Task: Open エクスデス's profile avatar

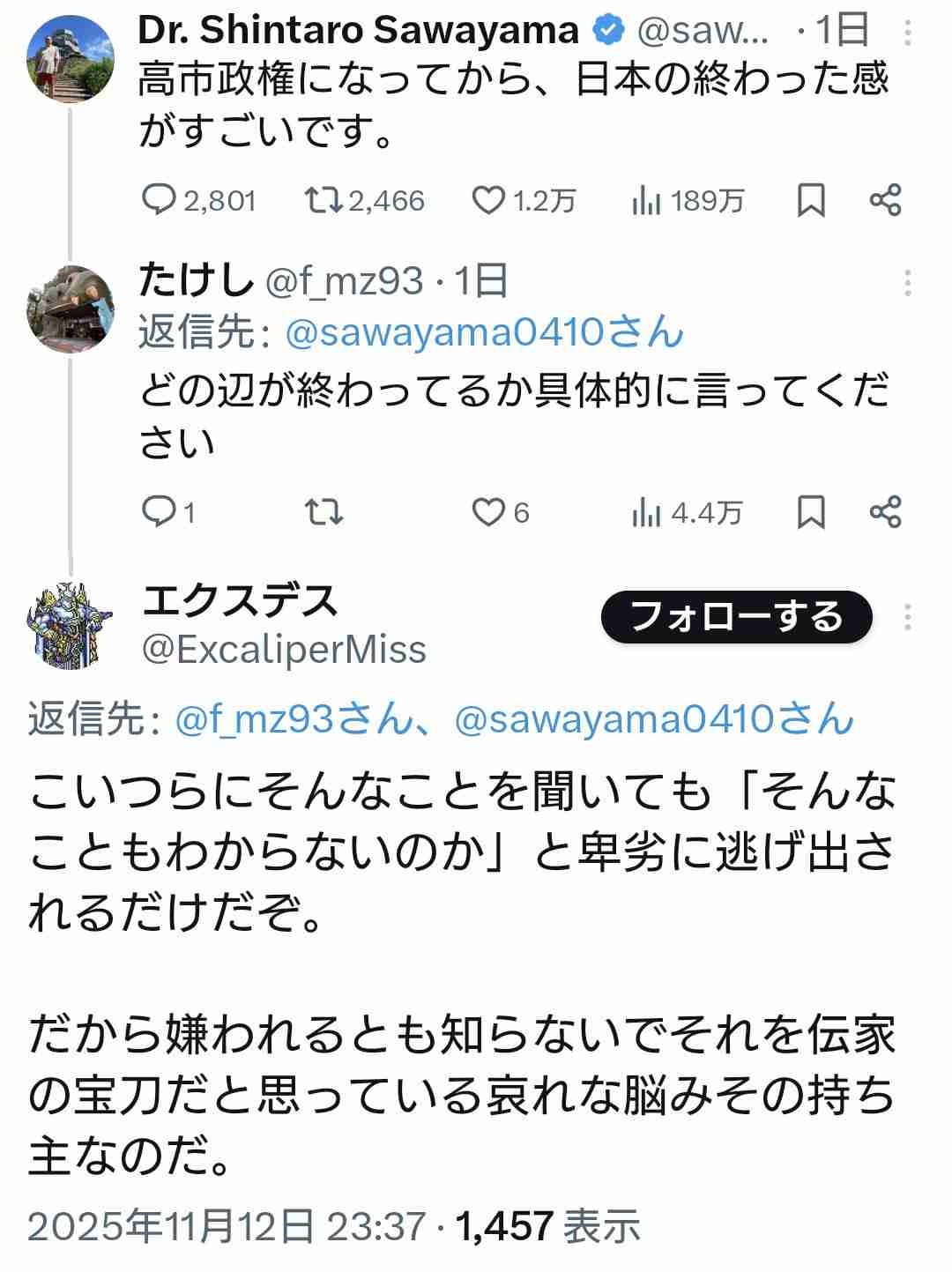Action: tap(71, 625)
